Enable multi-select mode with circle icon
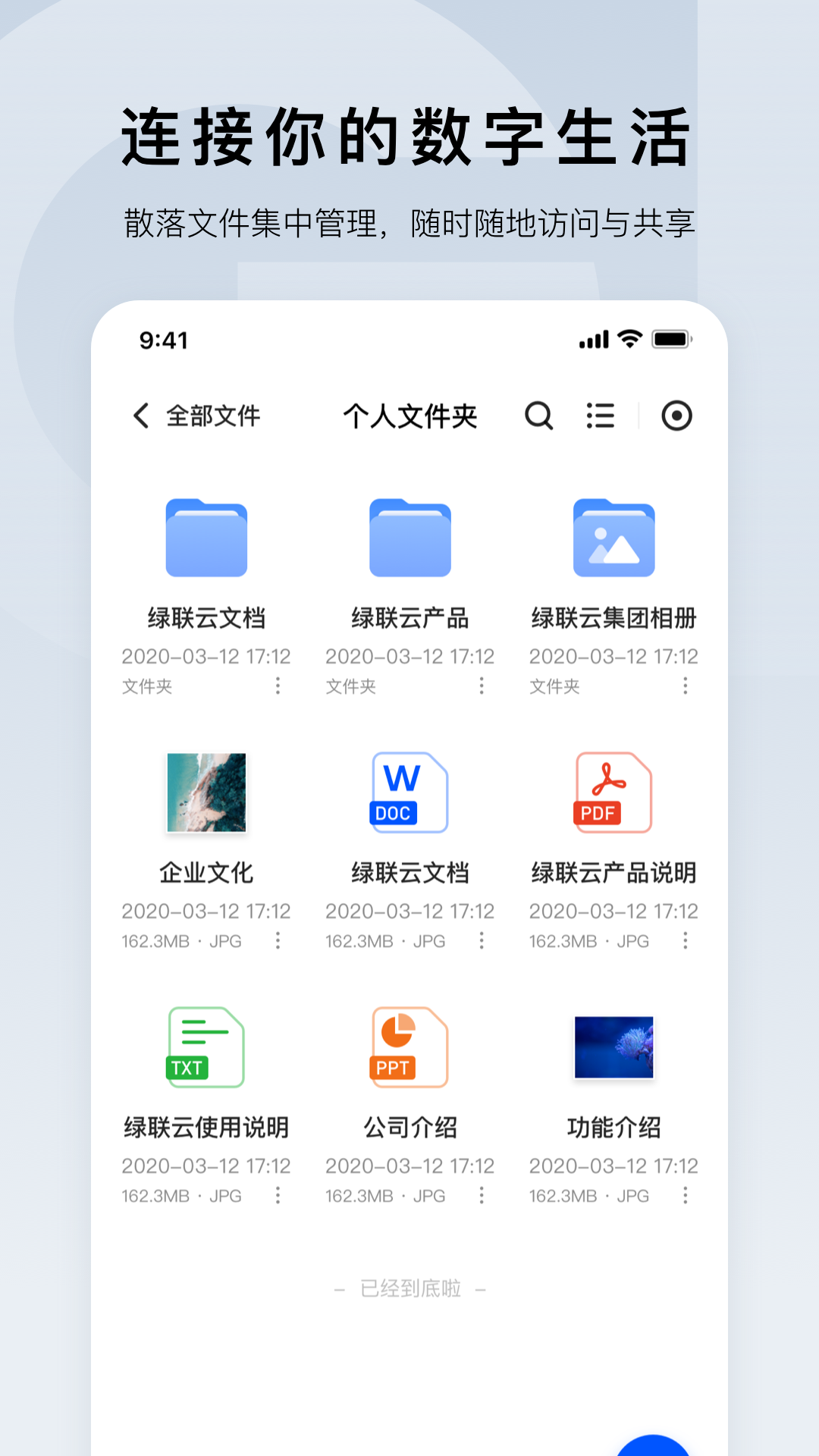The height and width of the screenshot is (1456, 819). point(675,416)
